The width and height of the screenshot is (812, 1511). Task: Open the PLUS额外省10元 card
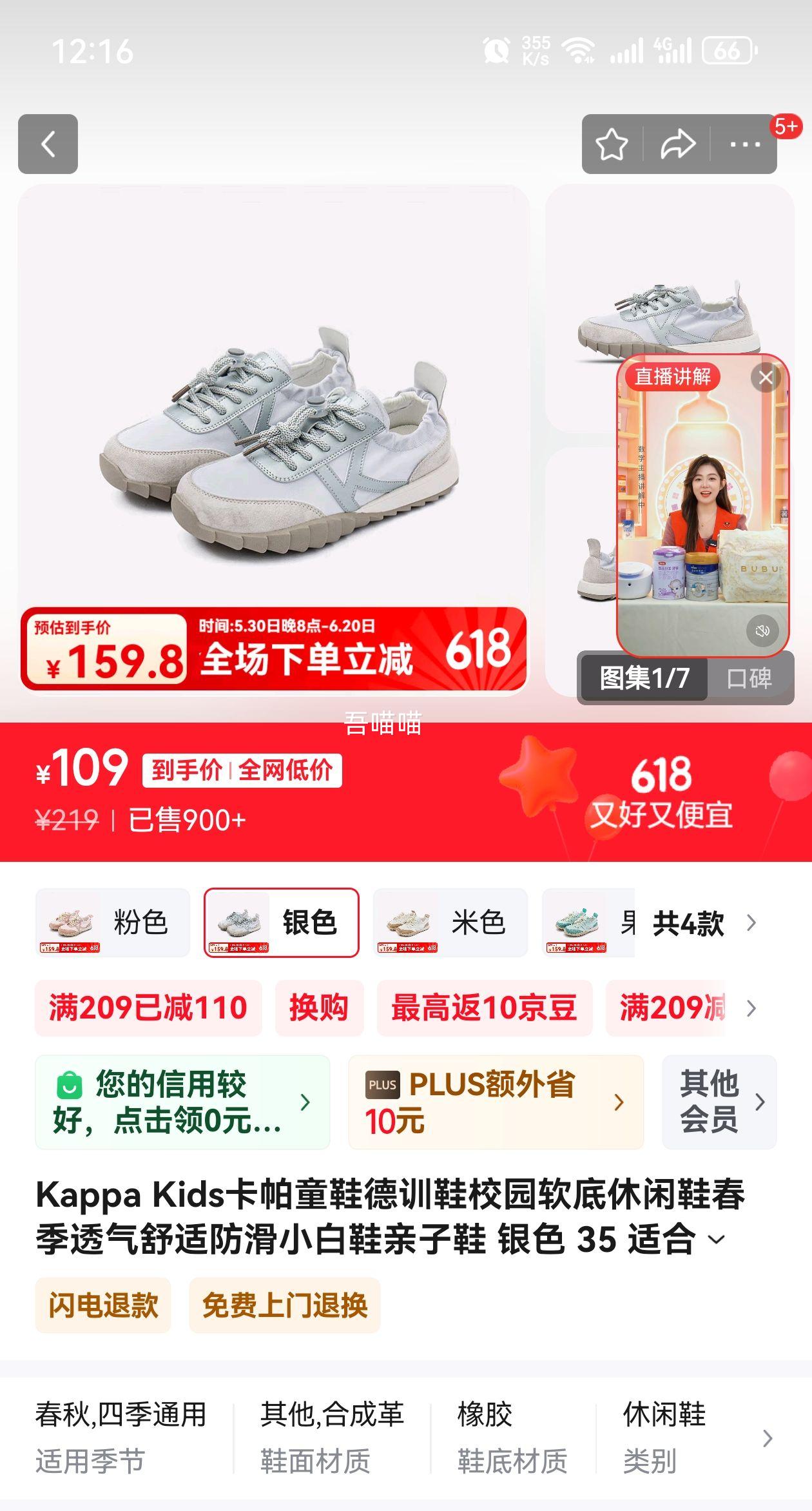point(496,1102)
